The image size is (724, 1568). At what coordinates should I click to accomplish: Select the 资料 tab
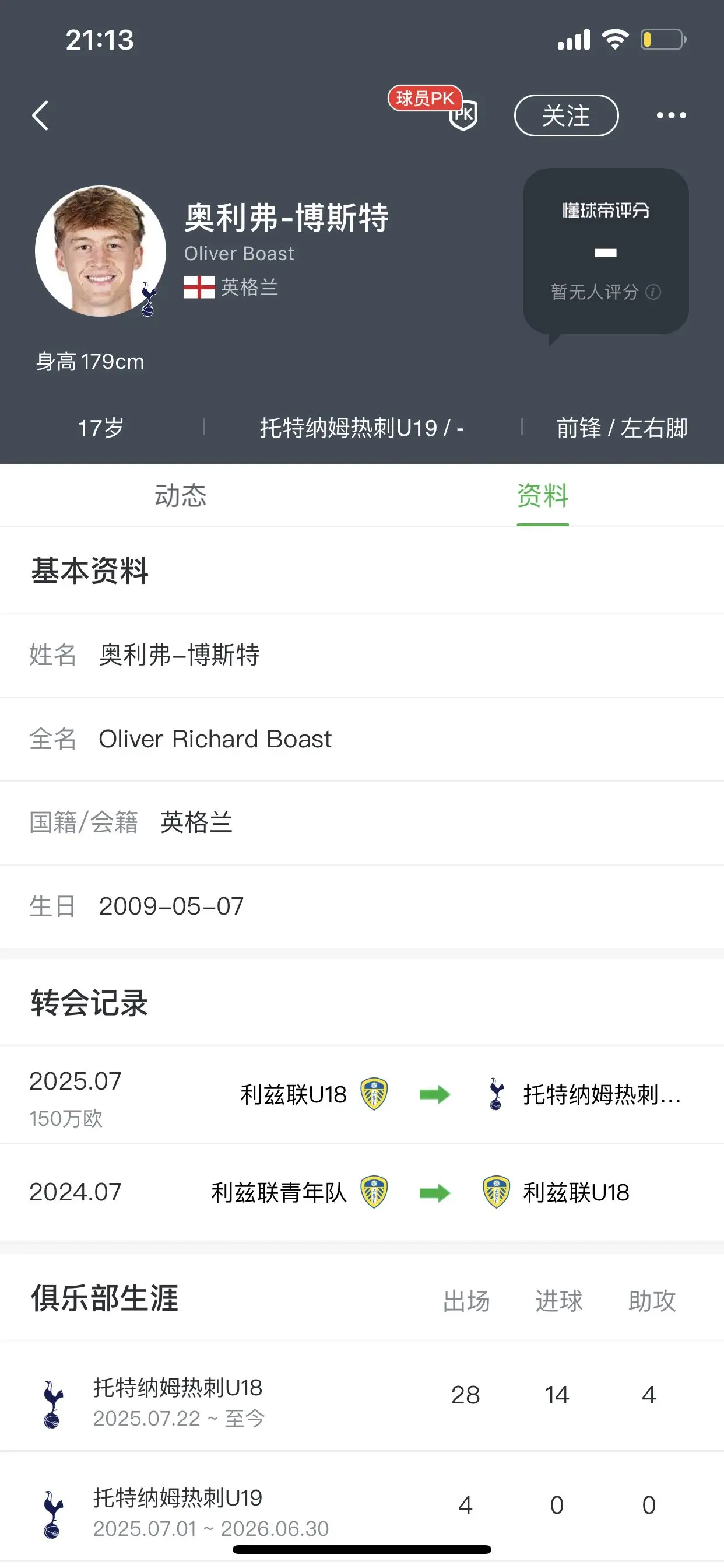point(543,495)
